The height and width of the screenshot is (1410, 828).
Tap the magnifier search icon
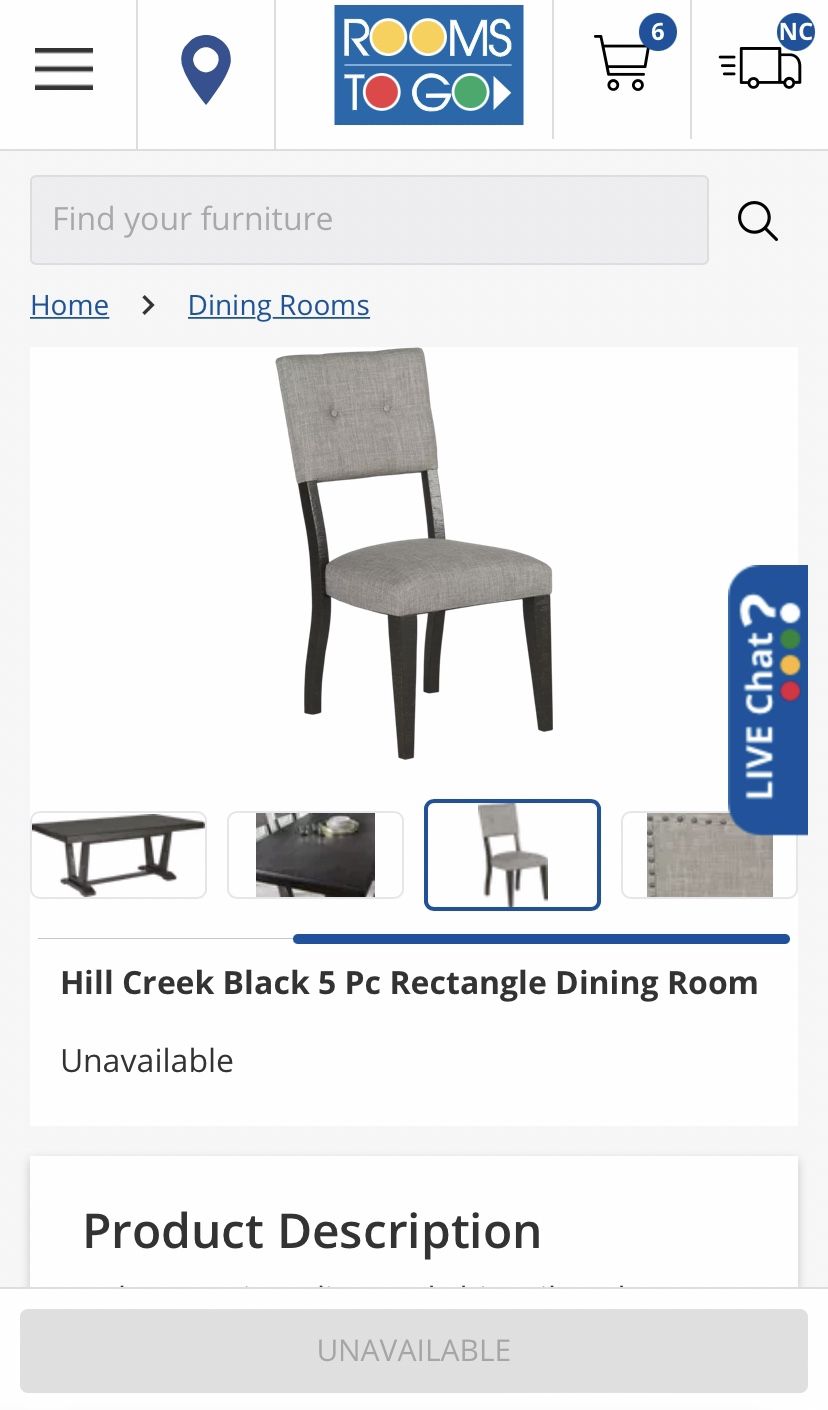(758, 221)
